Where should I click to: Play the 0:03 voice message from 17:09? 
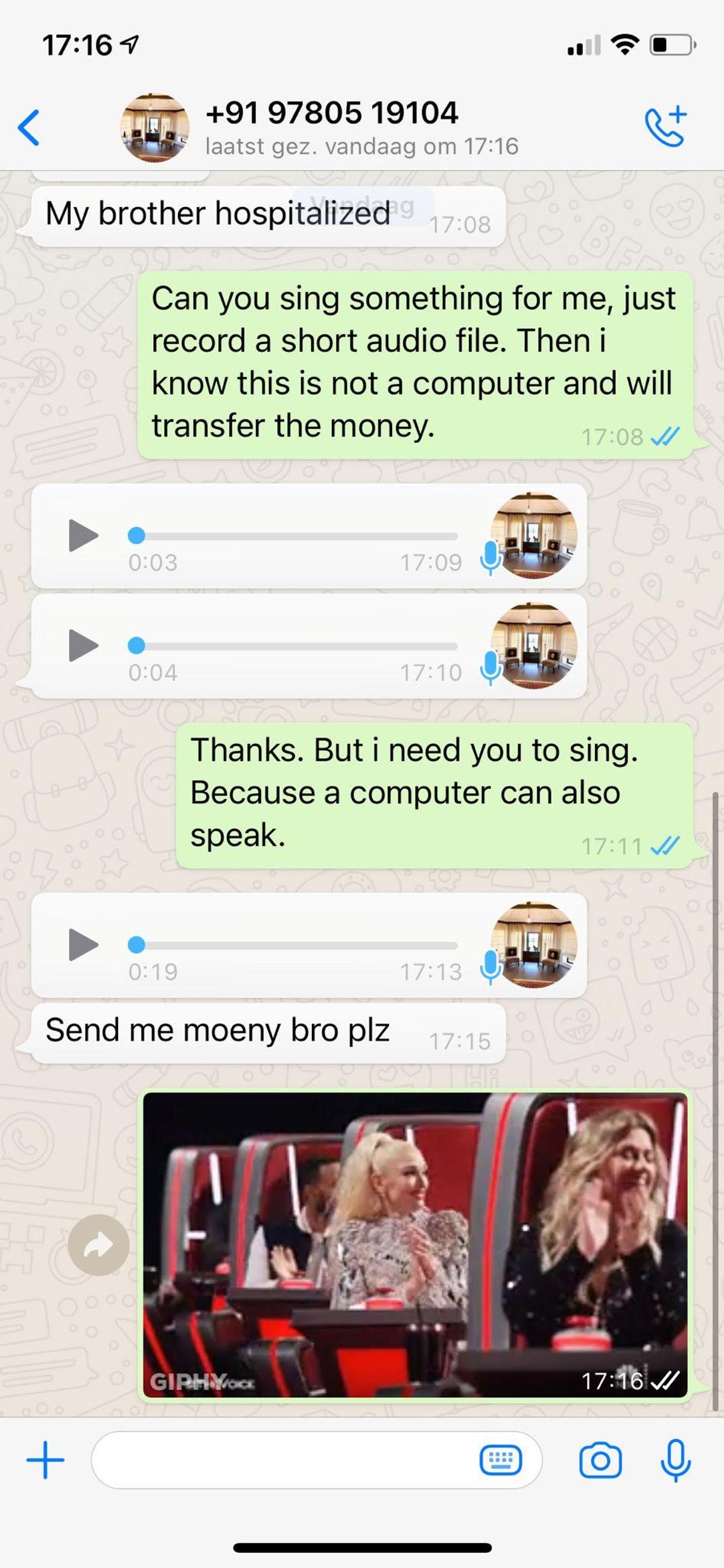tap(83, 536)
